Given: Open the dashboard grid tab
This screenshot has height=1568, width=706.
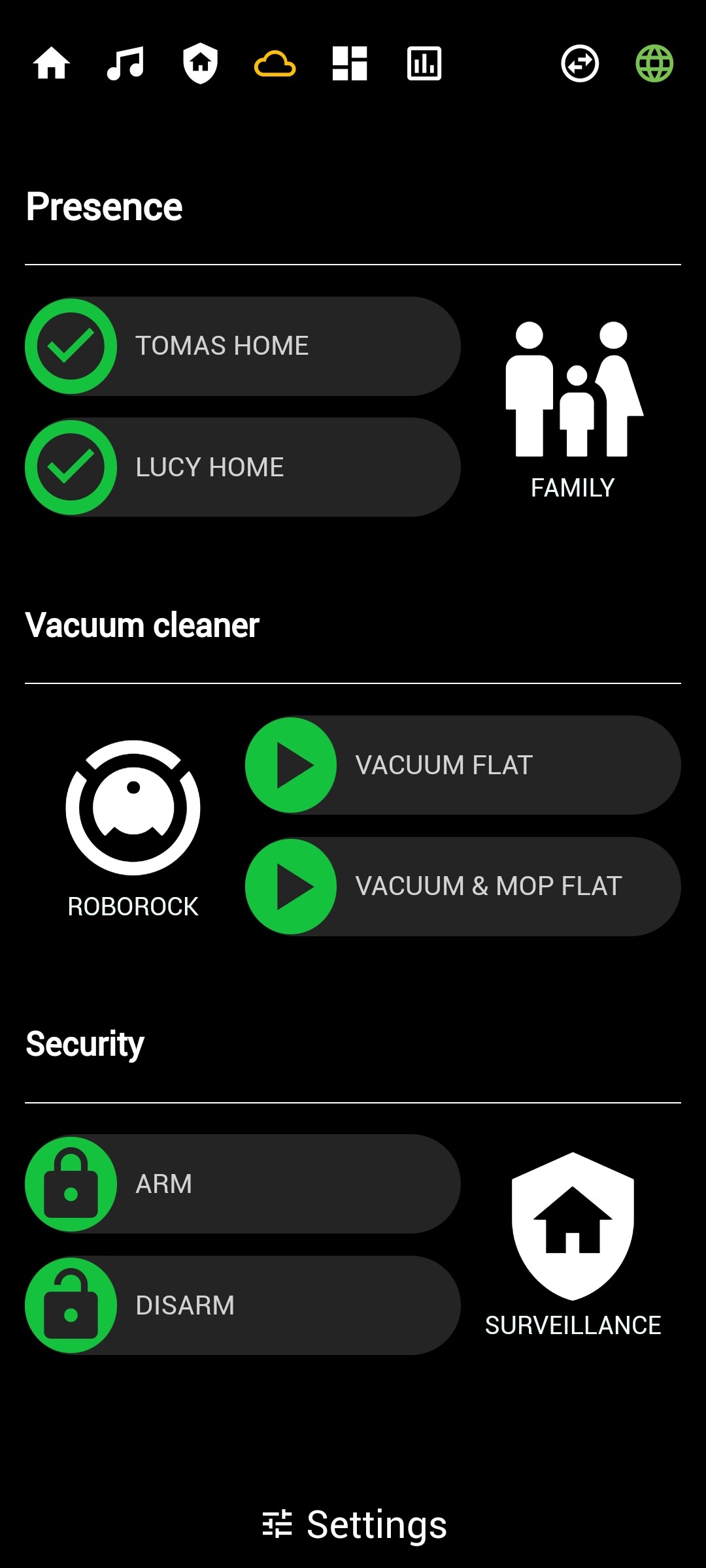Looking at the screenshot, I should 350,64.
